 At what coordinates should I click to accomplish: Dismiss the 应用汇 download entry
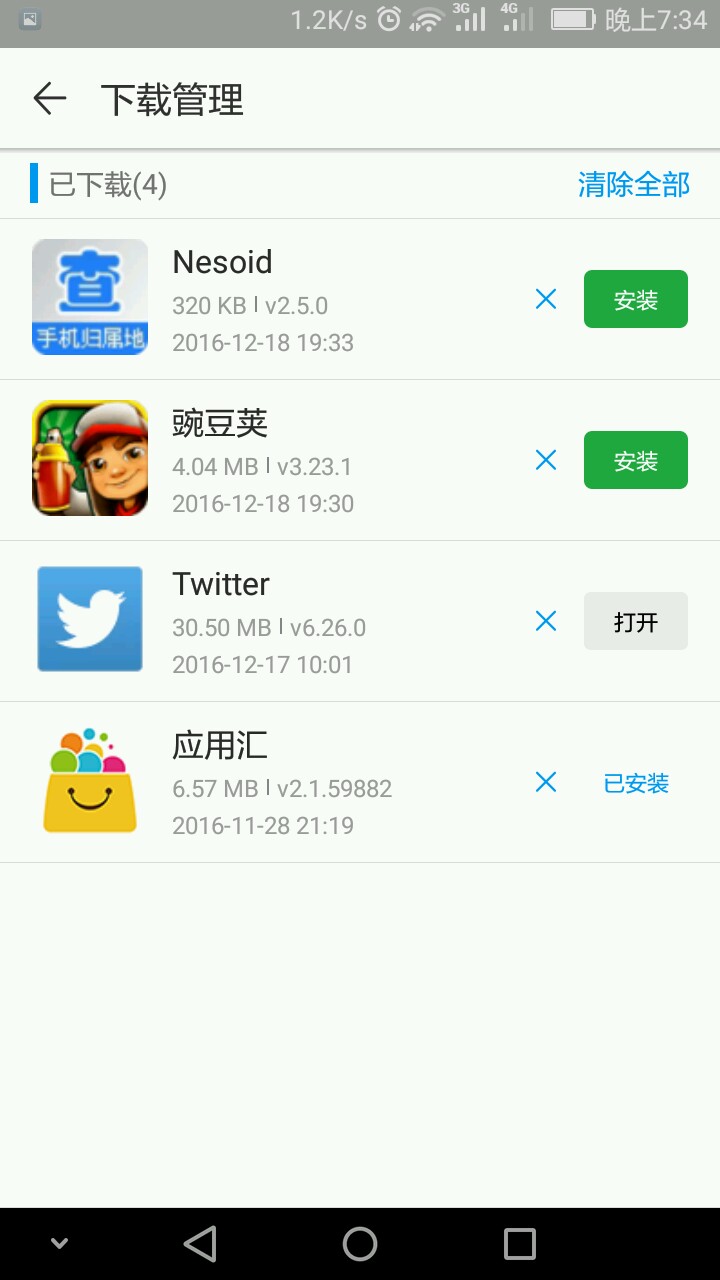click(545, 782)
